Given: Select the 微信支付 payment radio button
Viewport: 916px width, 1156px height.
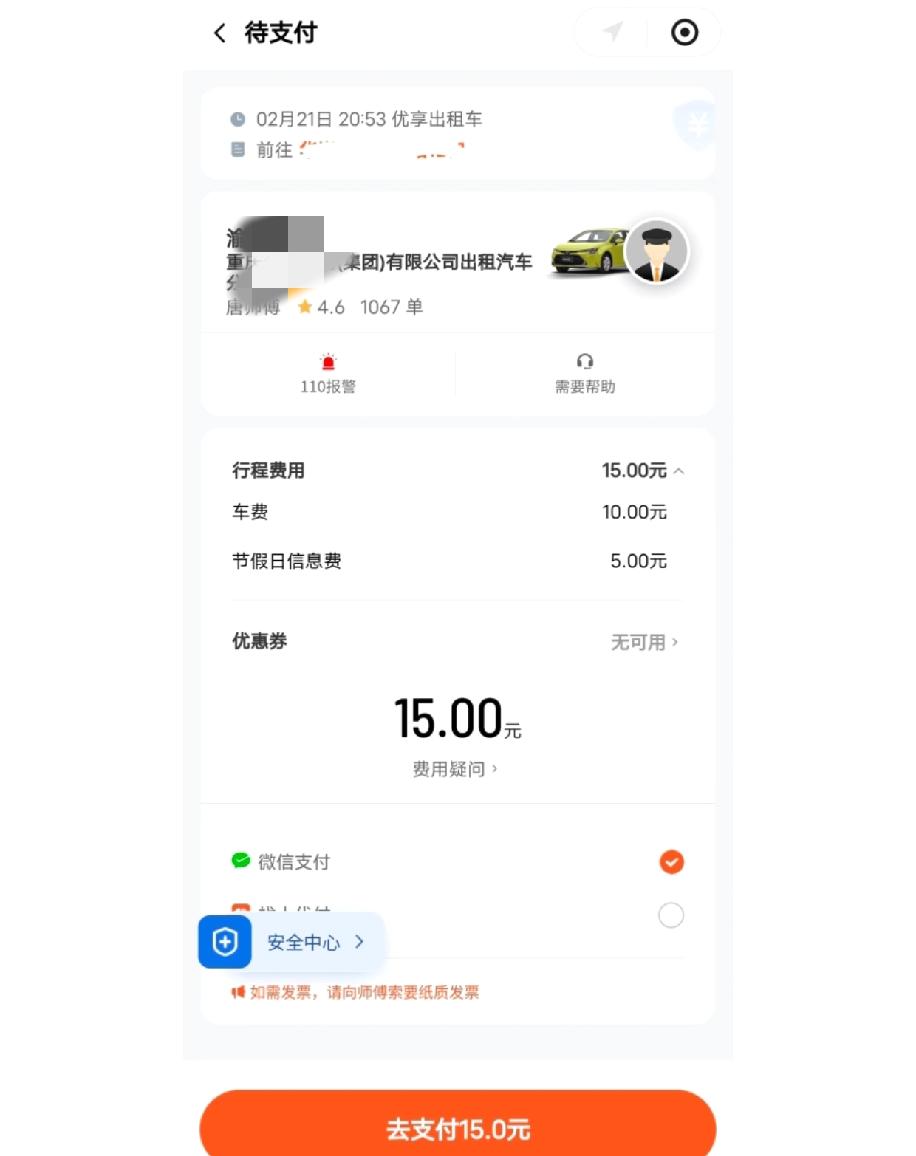Looking at the screenshot, I should 671,861.
